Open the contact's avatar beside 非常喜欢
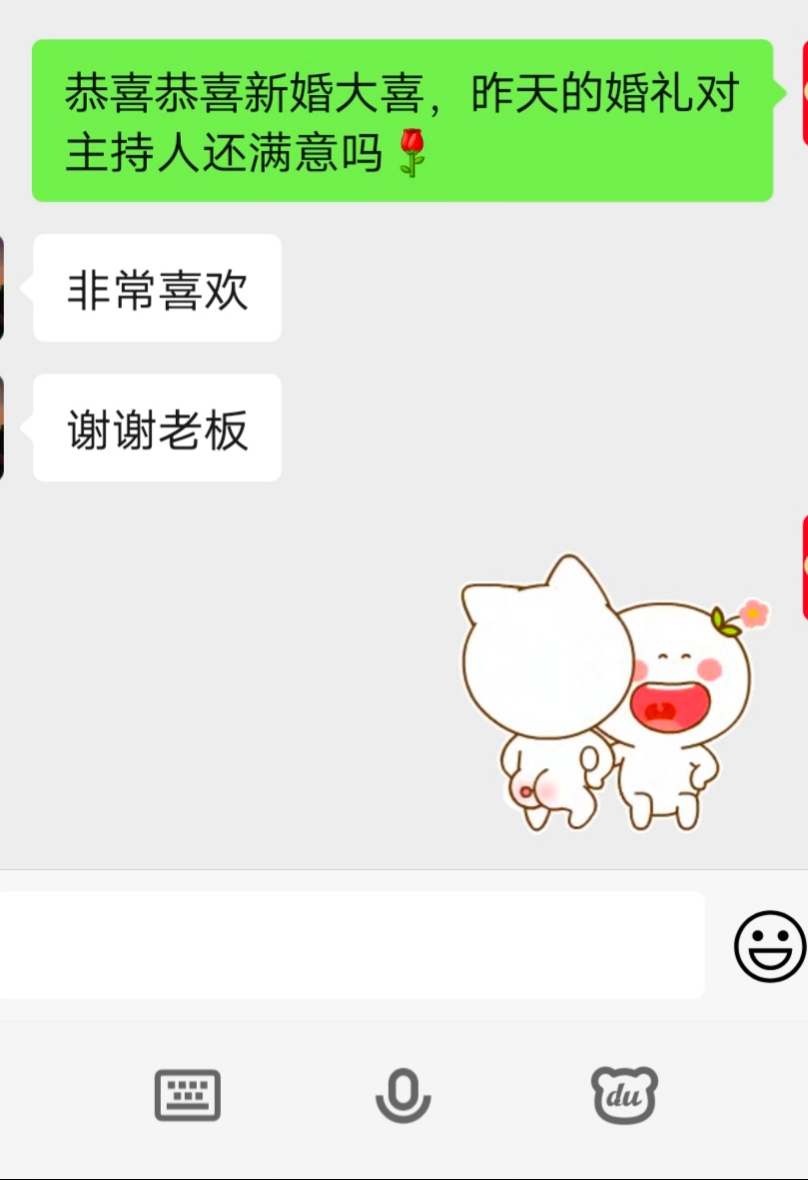This screenshot has width=808, height=1180. [x=3, y=288]
